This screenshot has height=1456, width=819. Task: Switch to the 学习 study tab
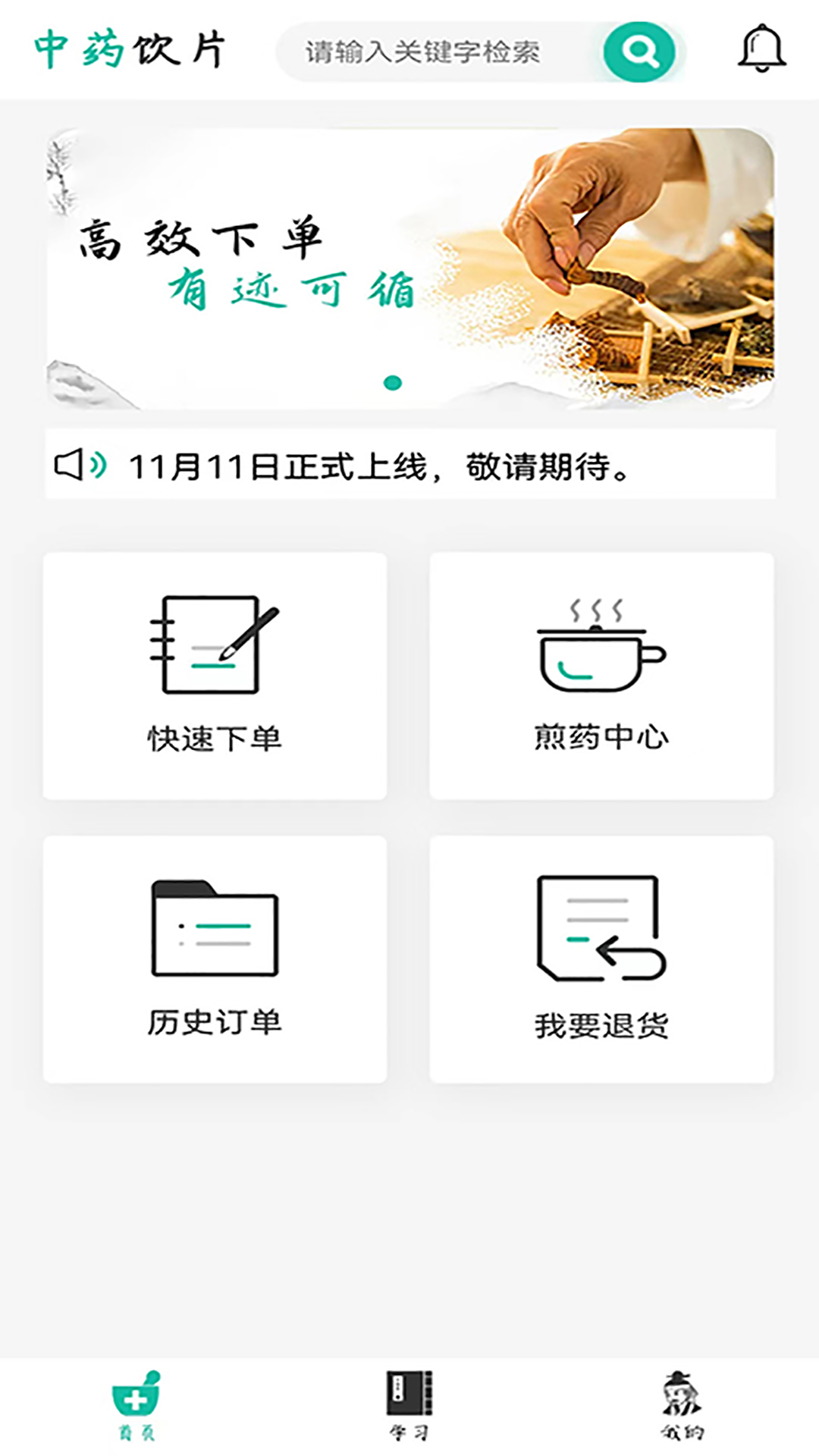[409, 1405]
